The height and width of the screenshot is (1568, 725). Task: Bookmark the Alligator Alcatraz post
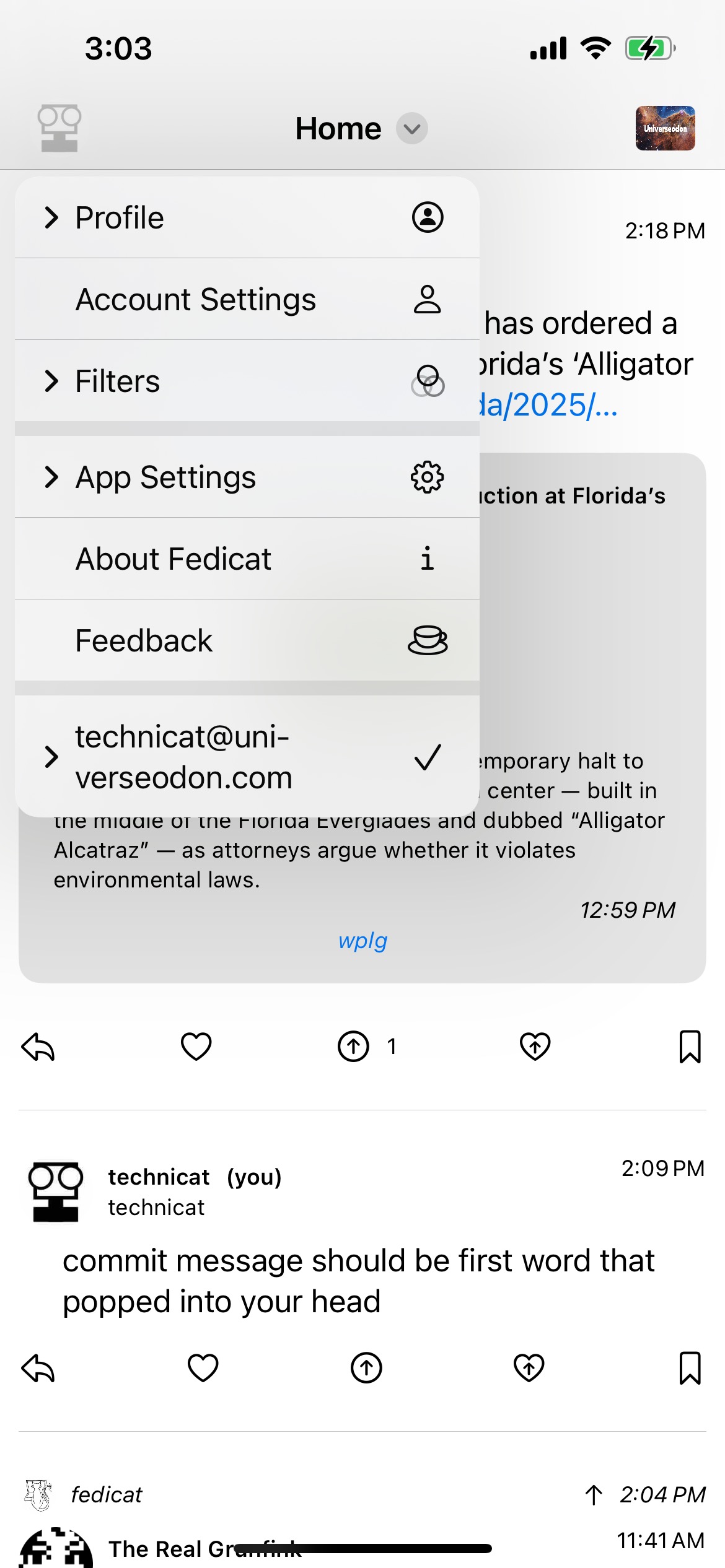[x=690, y=1047]
